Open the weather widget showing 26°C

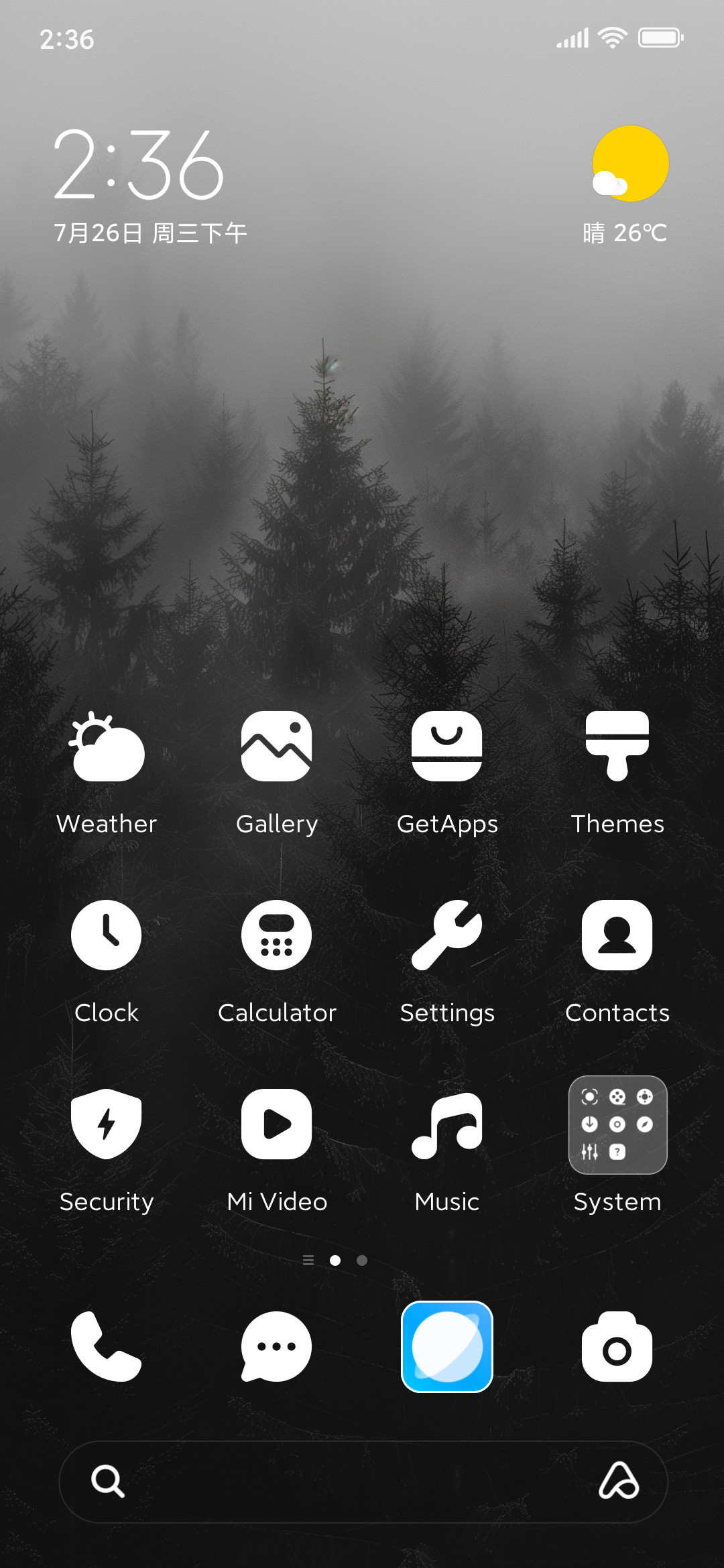pyautogui.click(x=626, y=186)
